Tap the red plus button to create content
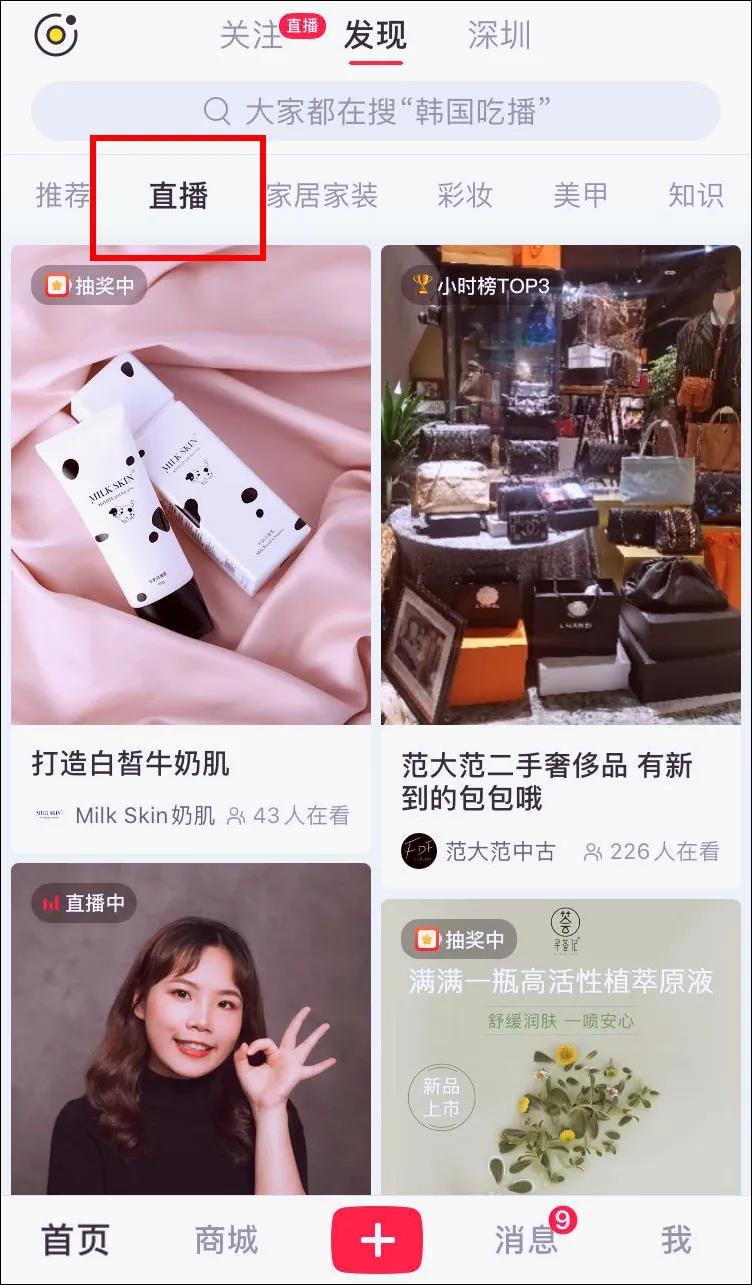This screenshot has width=752, height=1285. pos(375,1238)
